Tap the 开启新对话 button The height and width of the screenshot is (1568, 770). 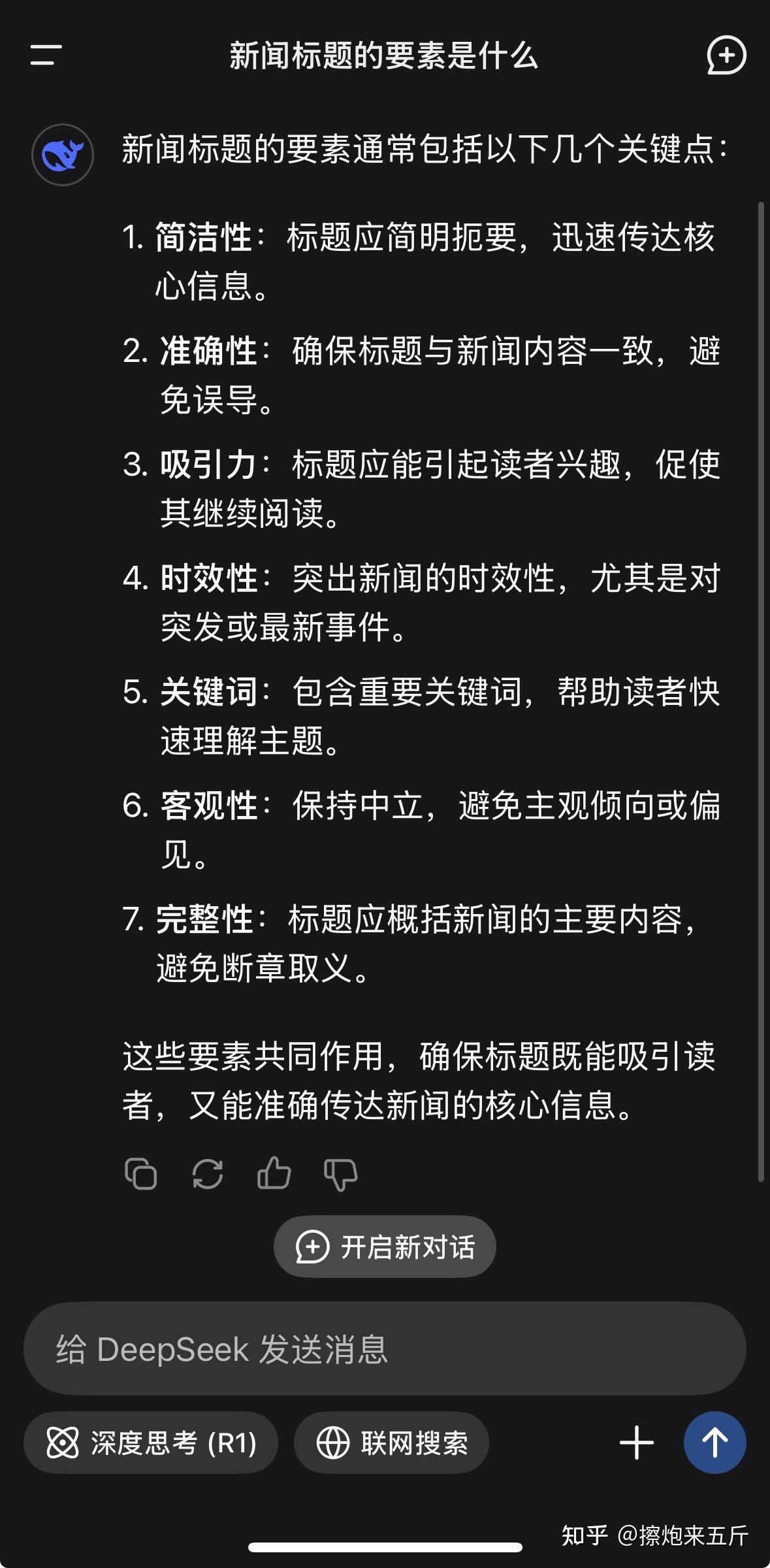click(385, 1247)
